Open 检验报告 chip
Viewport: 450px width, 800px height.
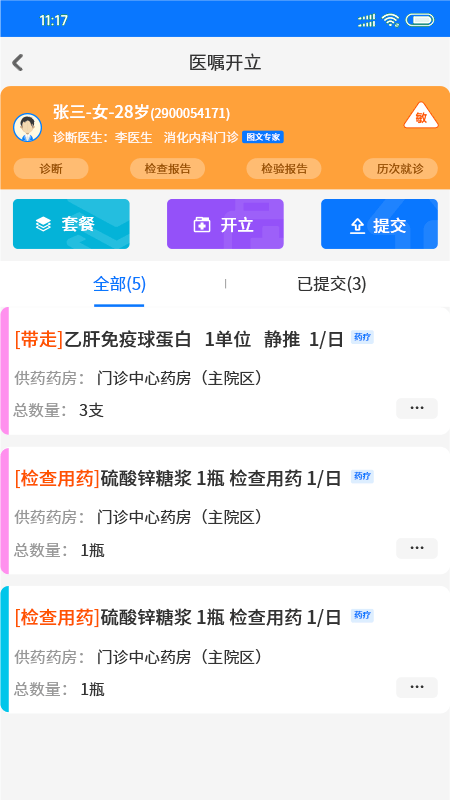(284, 169)
